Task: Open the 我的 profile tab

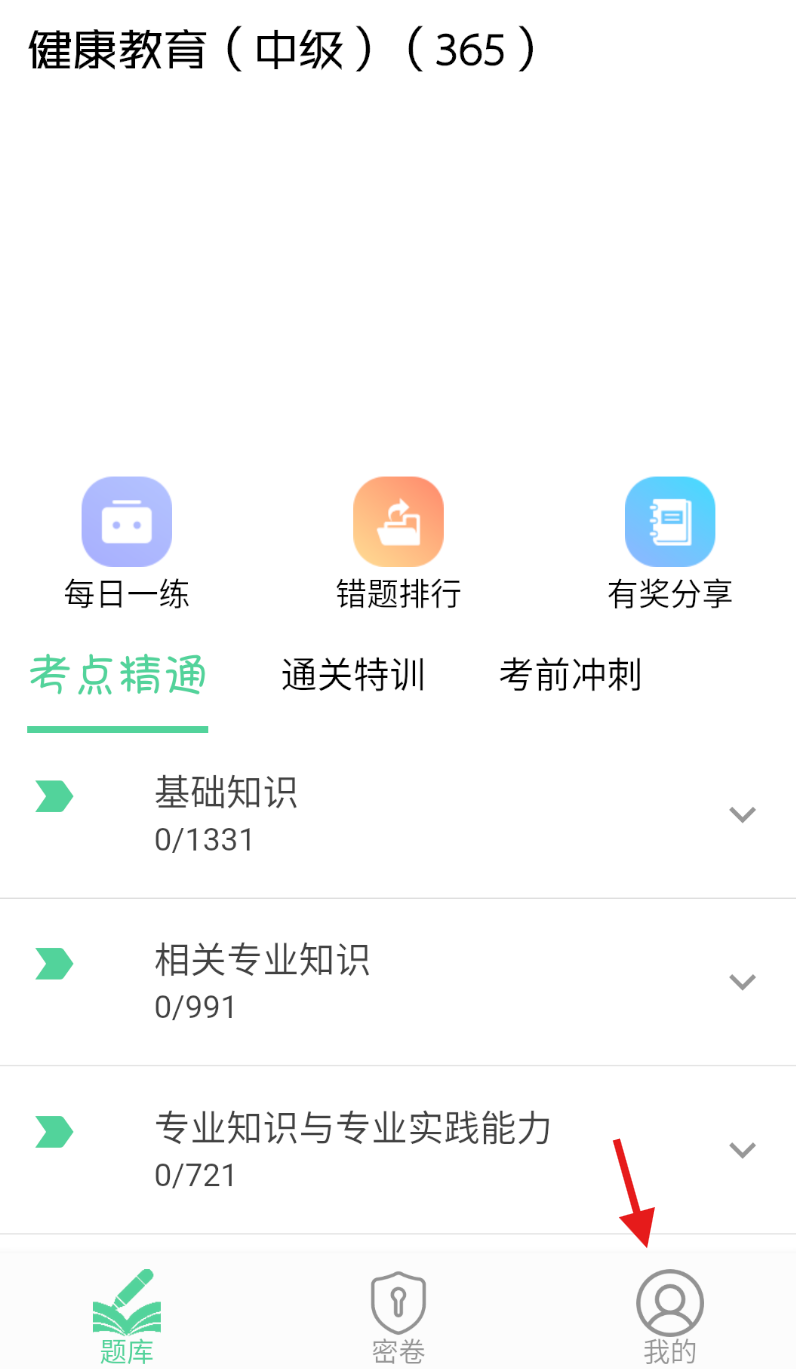Action: point(669,1317)
